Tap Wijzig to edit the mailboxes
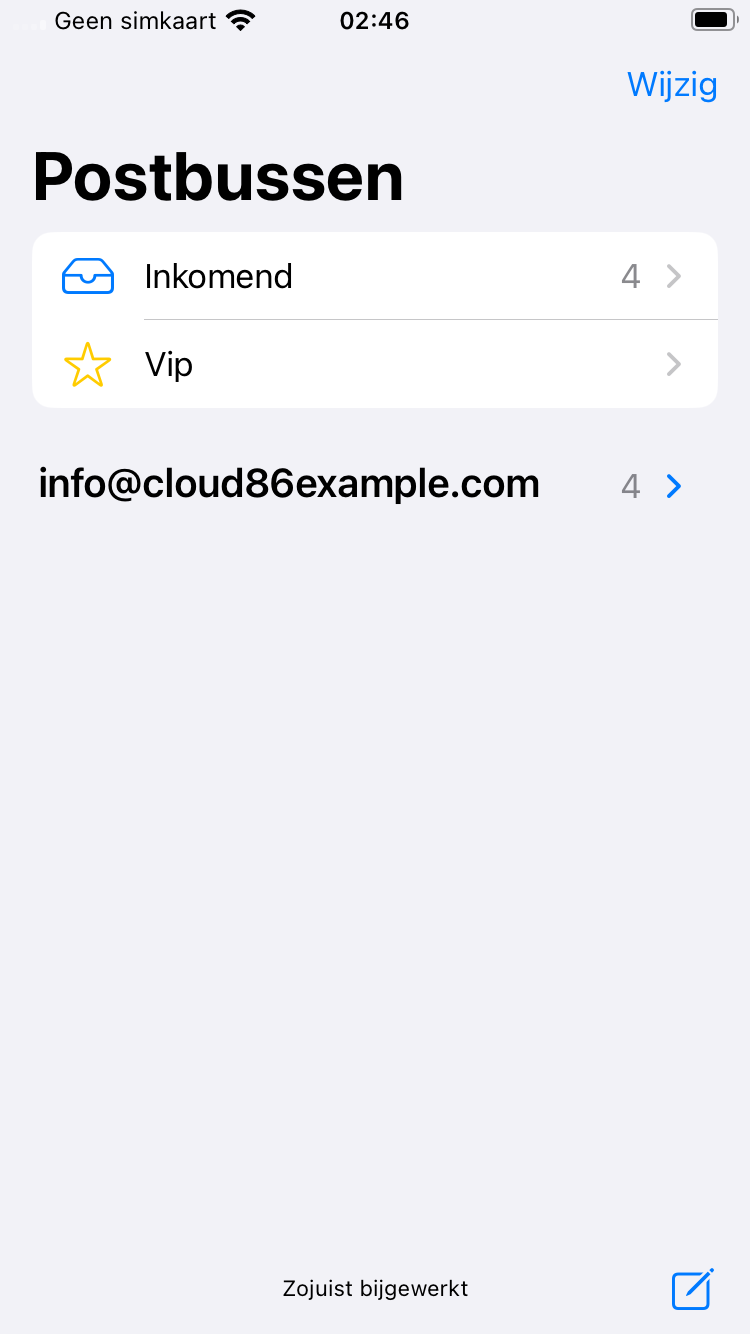750x1334 pixels. (x=672, y=85)
